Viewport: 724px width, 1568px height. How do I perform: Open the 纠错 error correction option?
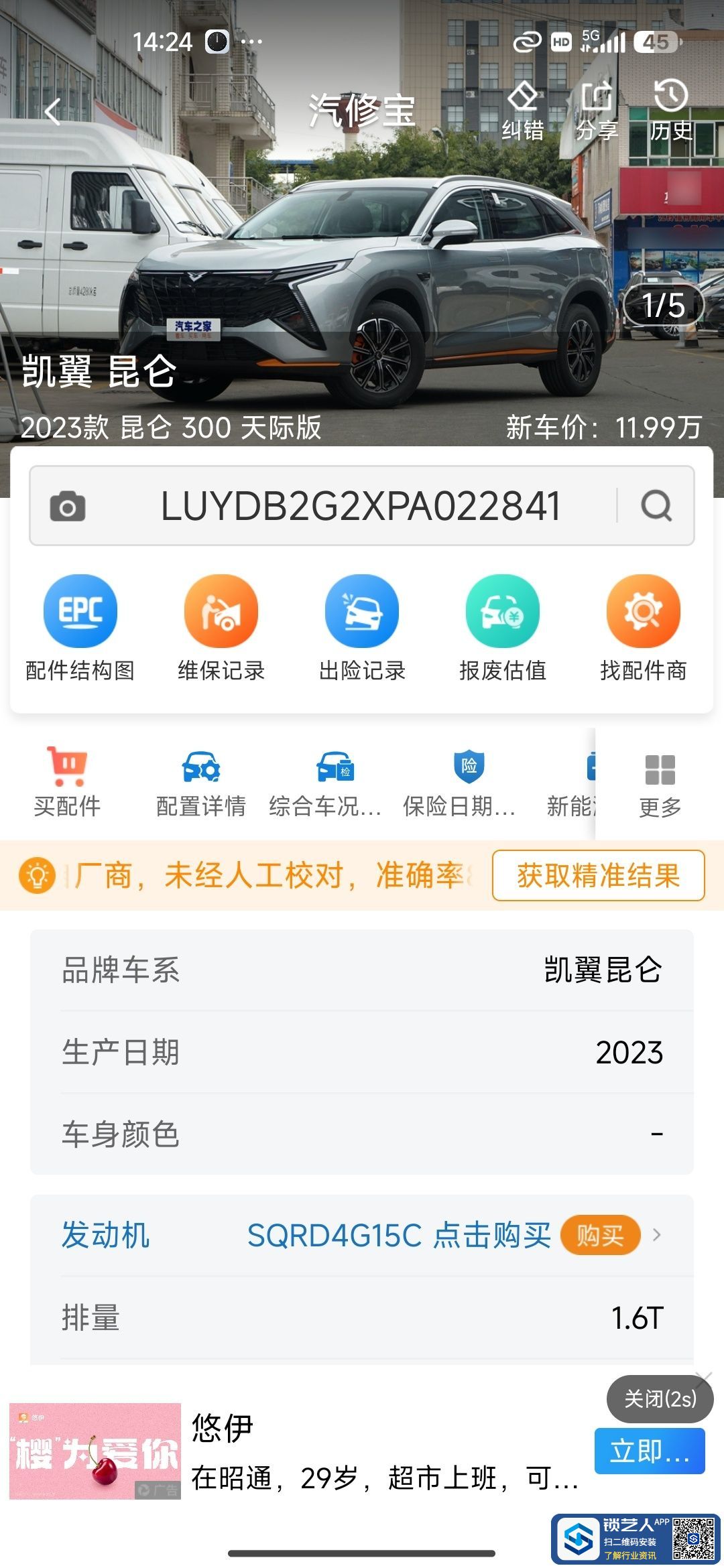[x=523, y=112]
